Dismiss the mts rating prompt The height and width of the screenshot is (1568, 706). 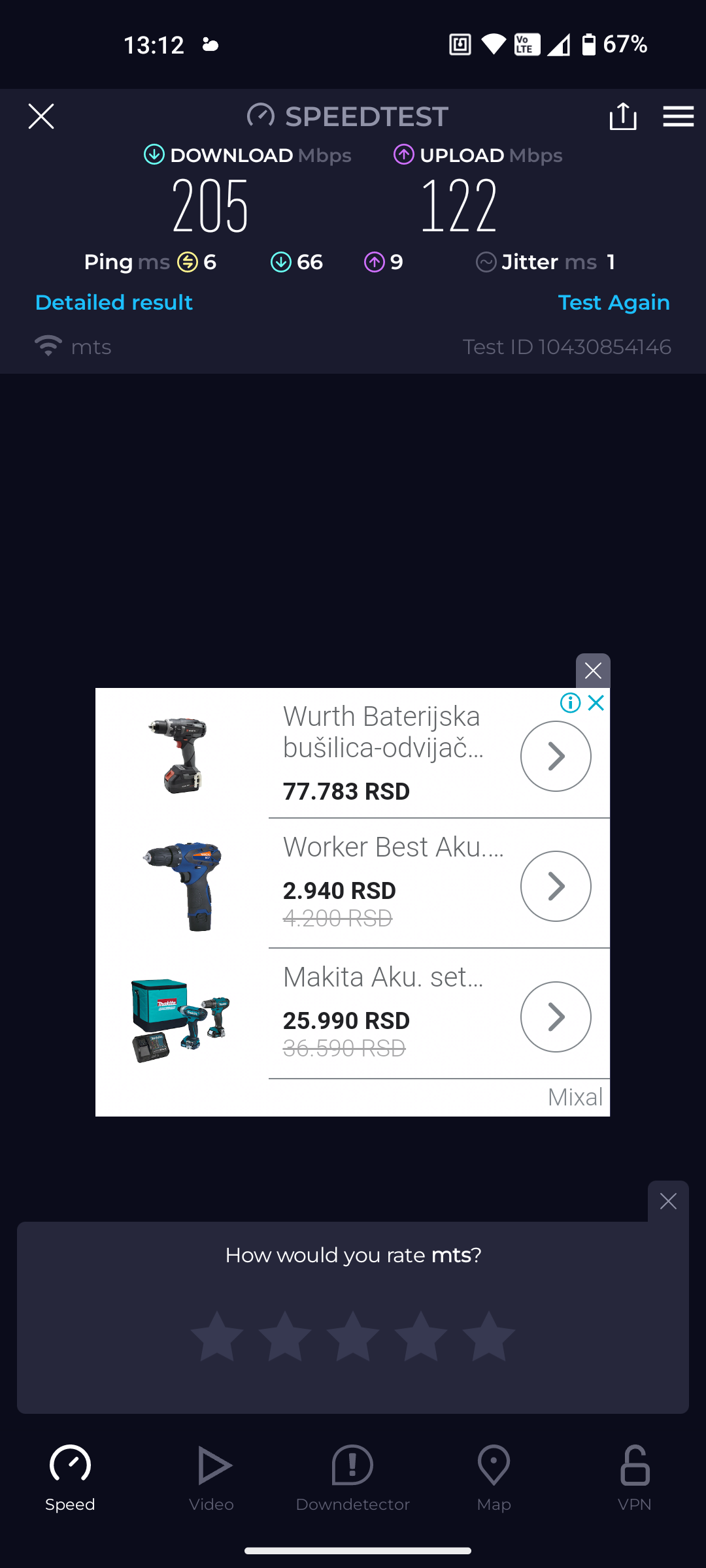668,1201
